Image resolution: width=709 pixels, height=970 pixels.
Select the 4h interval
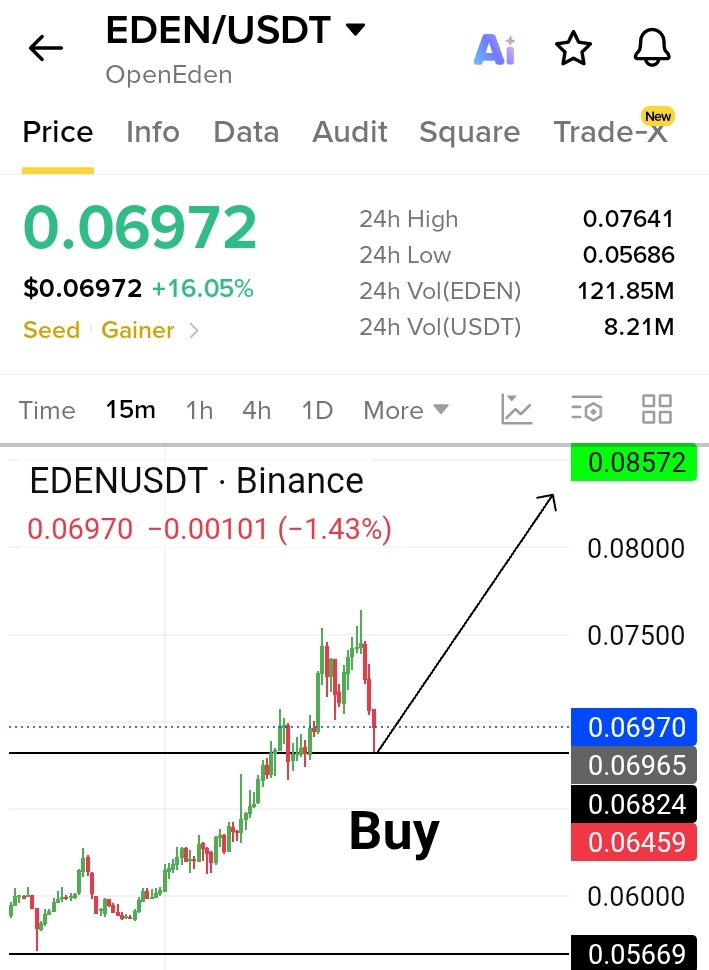[256, 410]
